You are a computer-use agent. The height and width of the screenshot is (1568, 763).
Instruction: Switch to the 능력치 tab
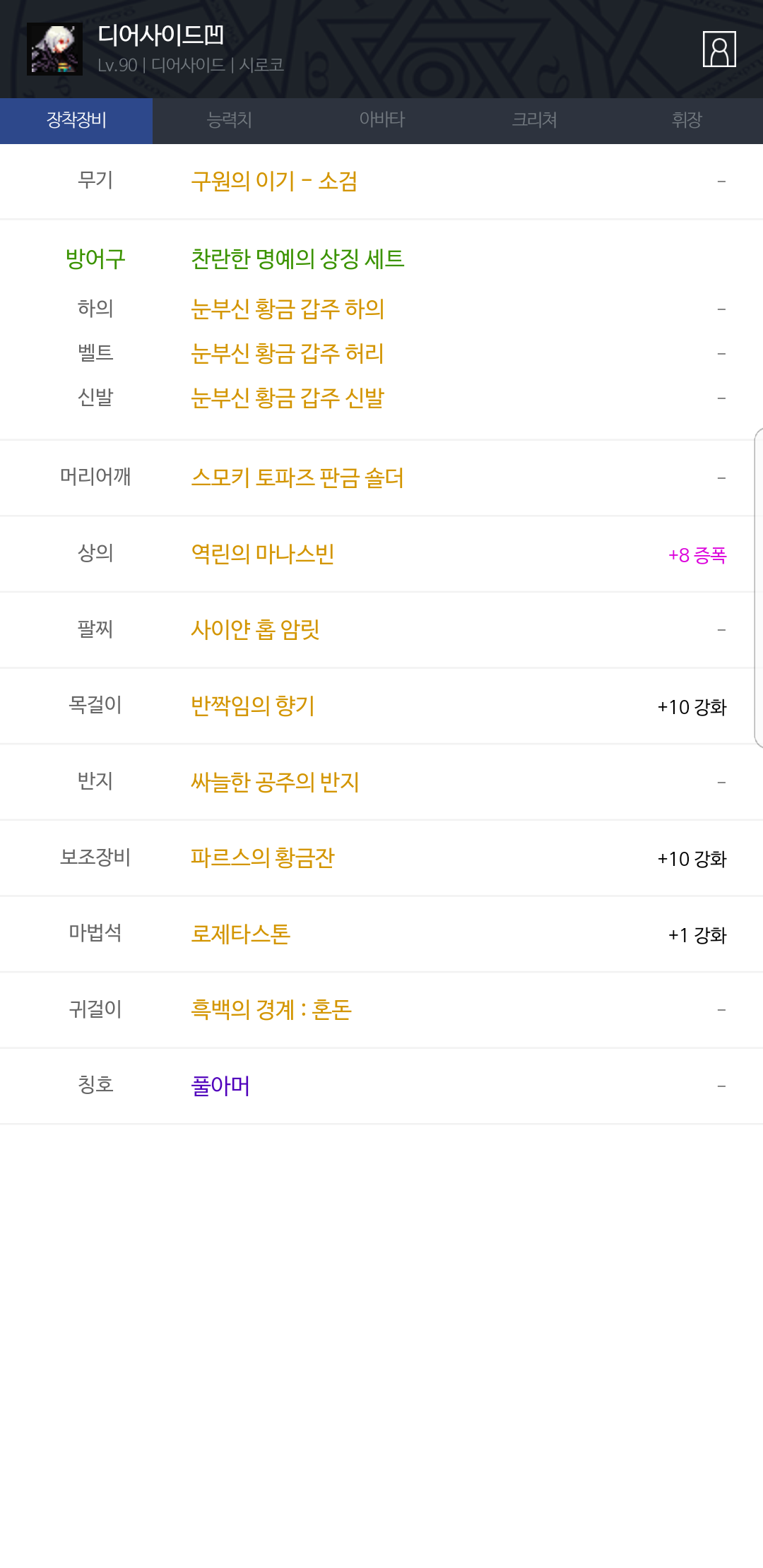[229, 121]
